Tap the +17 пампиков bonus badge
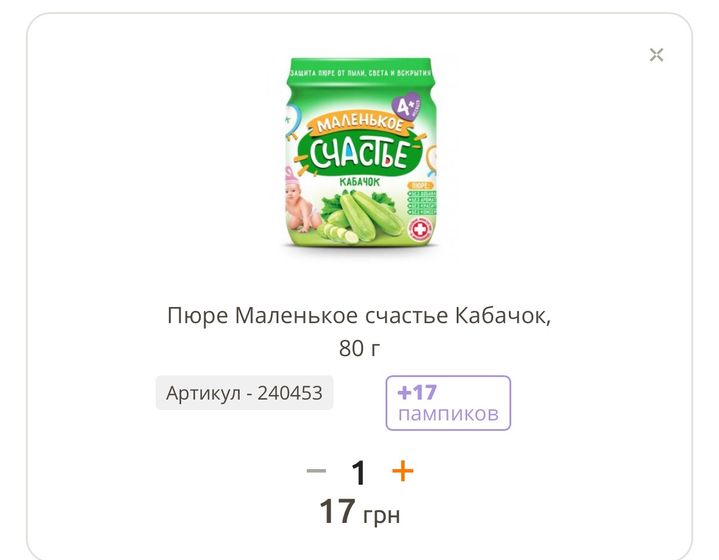 click(448, 403)
